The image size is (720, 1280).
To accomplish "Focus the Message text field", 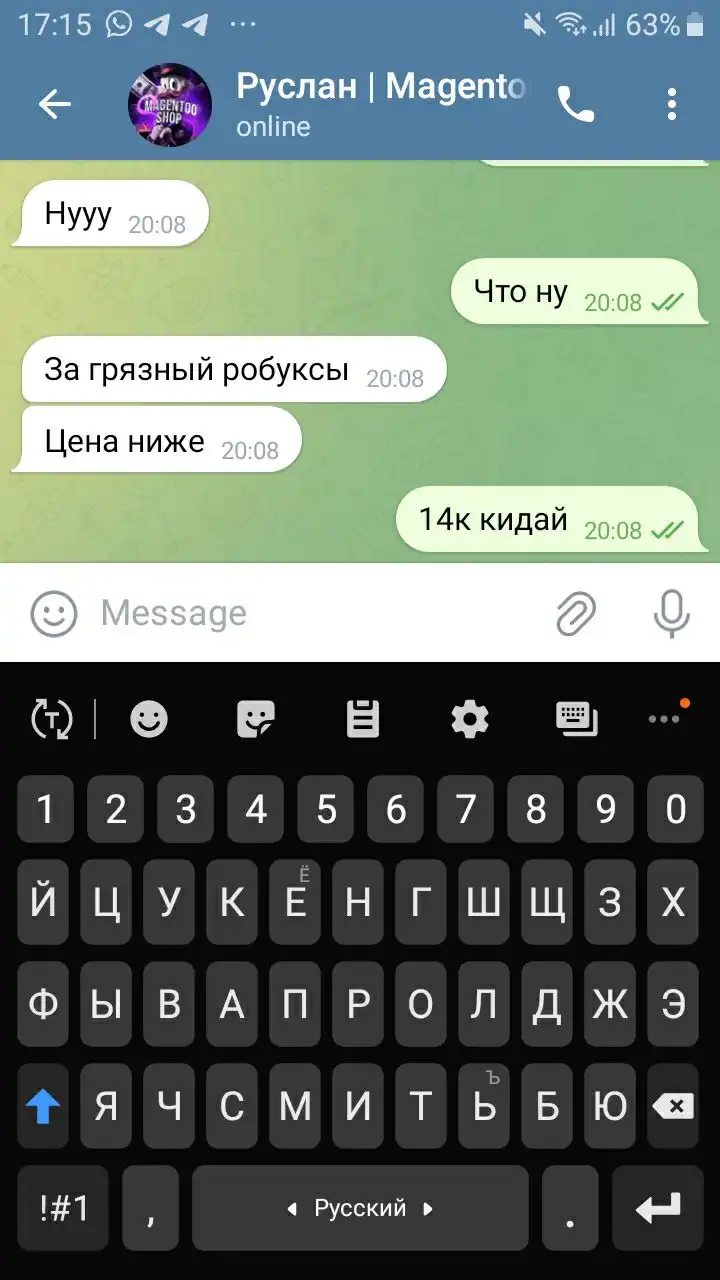I will coord(320,613).
